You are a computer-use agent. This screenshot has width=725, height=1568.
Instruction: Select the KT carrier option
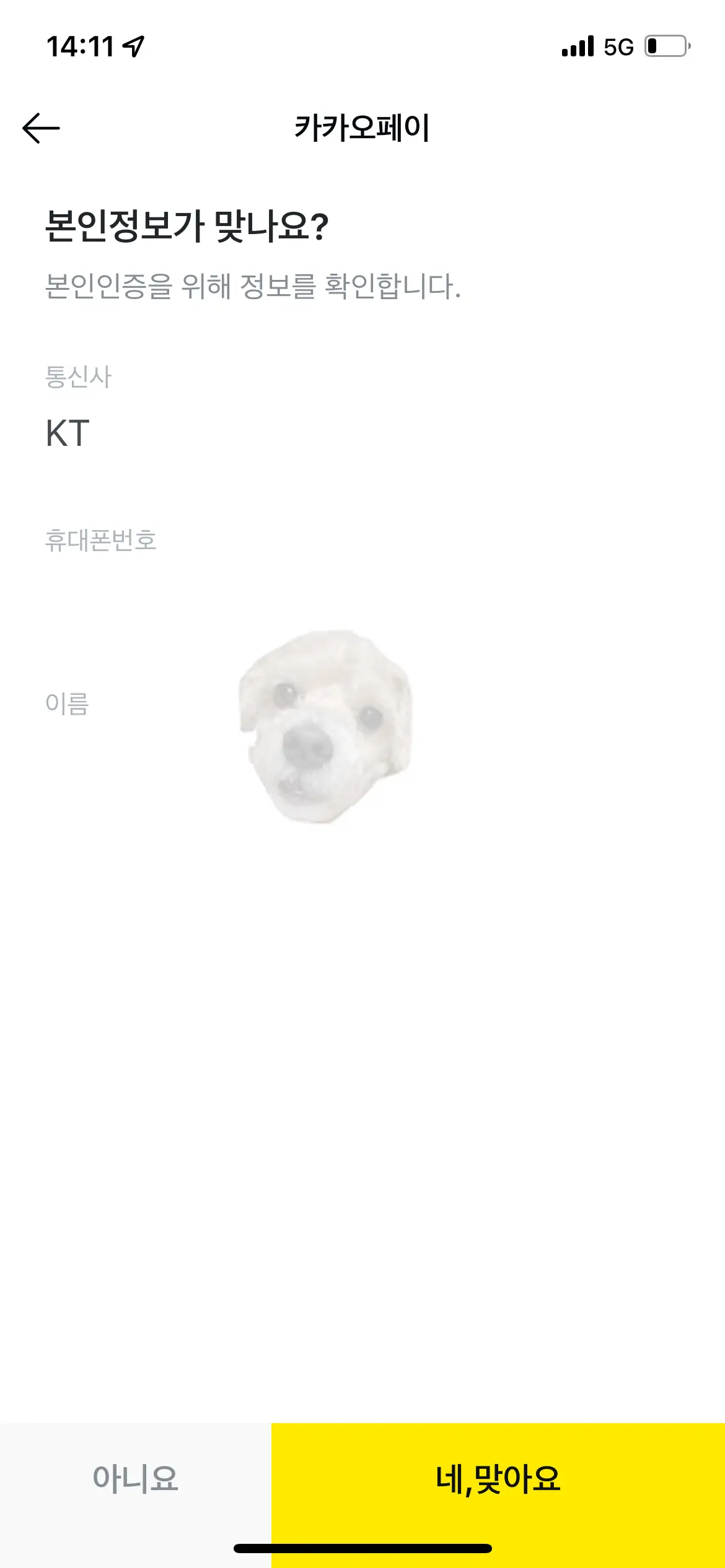(66, 433)
